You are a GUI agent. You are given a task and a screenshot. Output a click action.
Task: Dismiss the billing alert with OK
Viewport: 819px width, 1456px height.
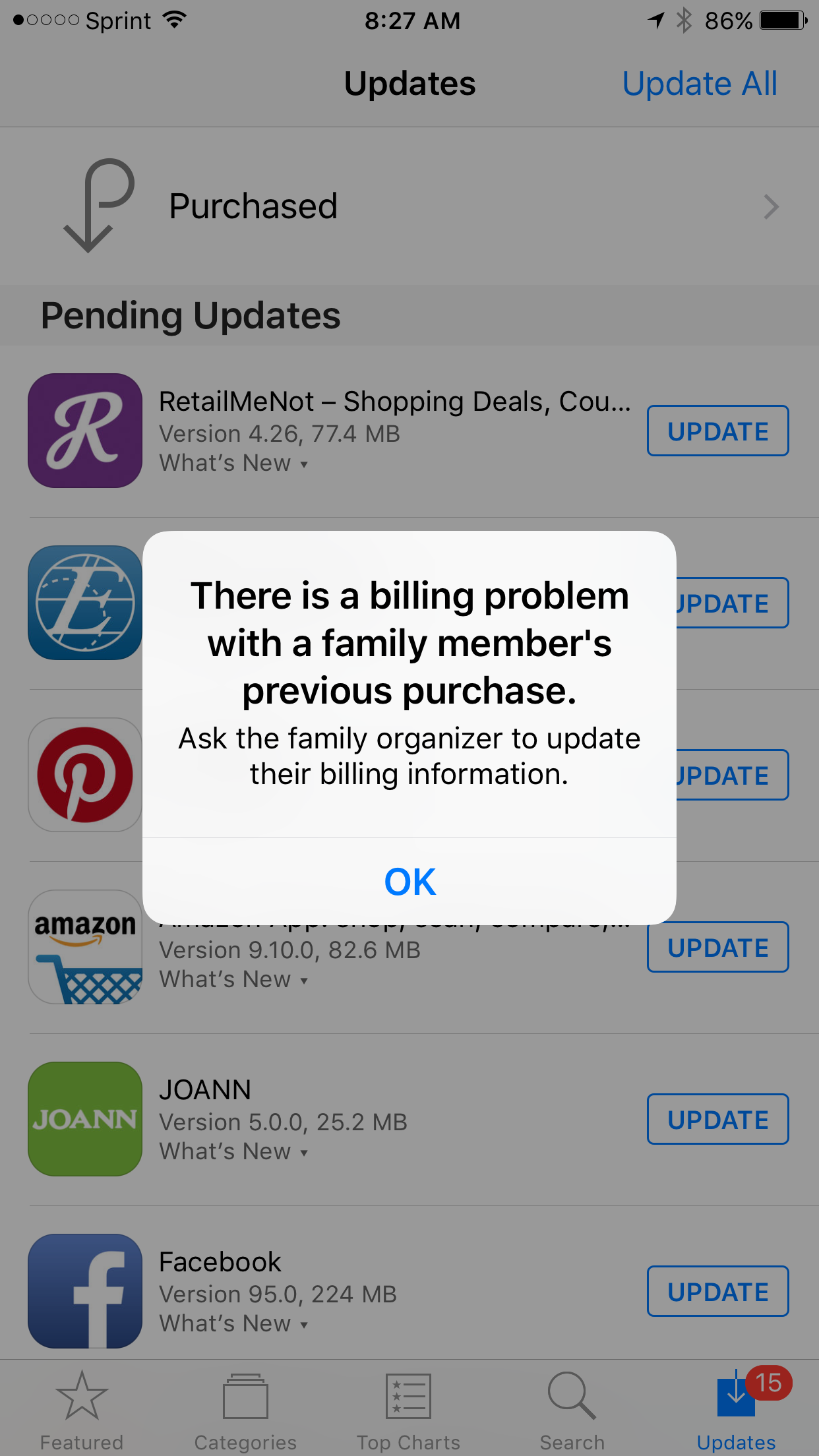(x=409, y=882)
